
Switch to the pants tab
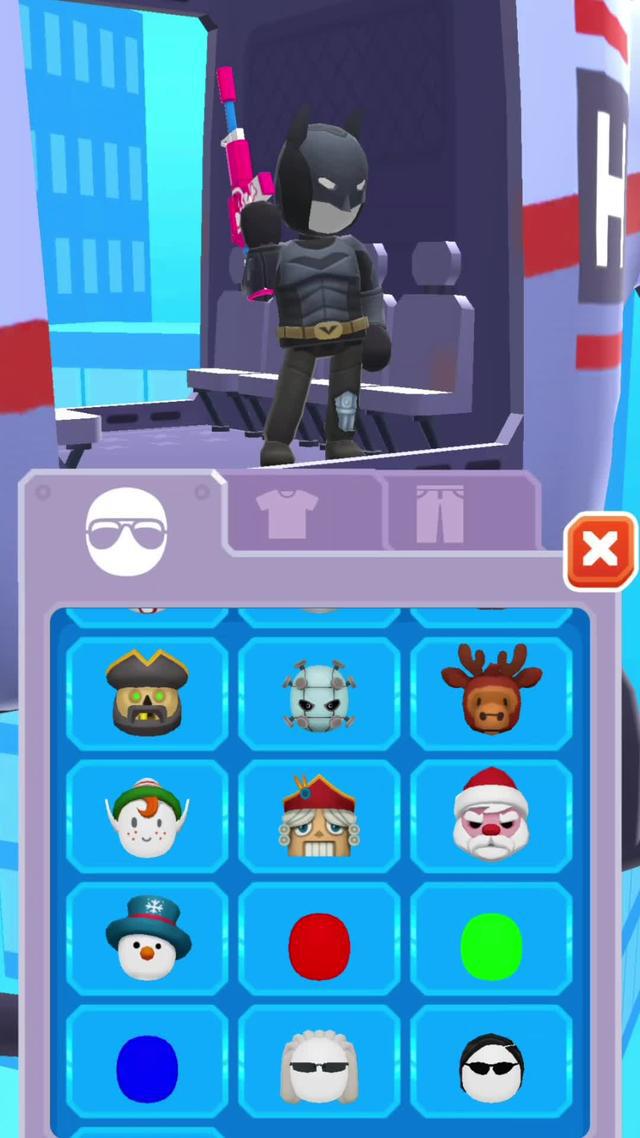click(439, 514)
